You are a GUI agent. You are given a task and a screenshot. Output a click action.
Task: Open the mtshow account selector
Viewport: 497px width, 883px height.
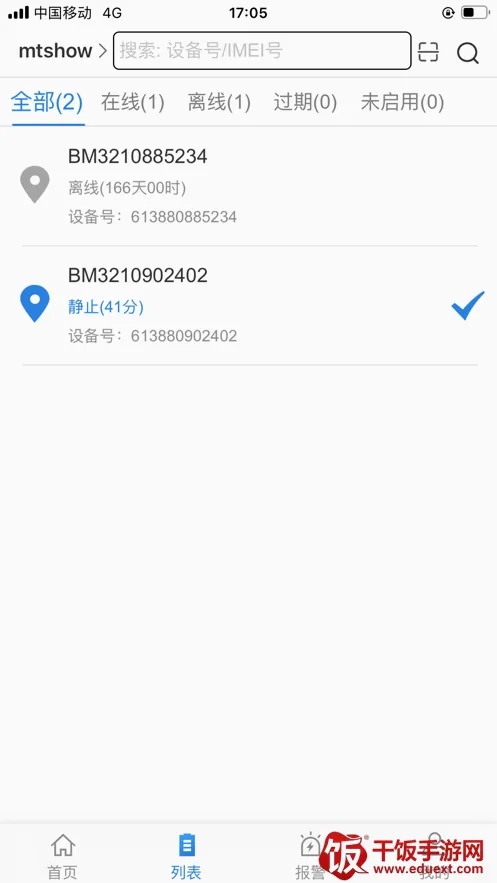[x=62, y=51]
